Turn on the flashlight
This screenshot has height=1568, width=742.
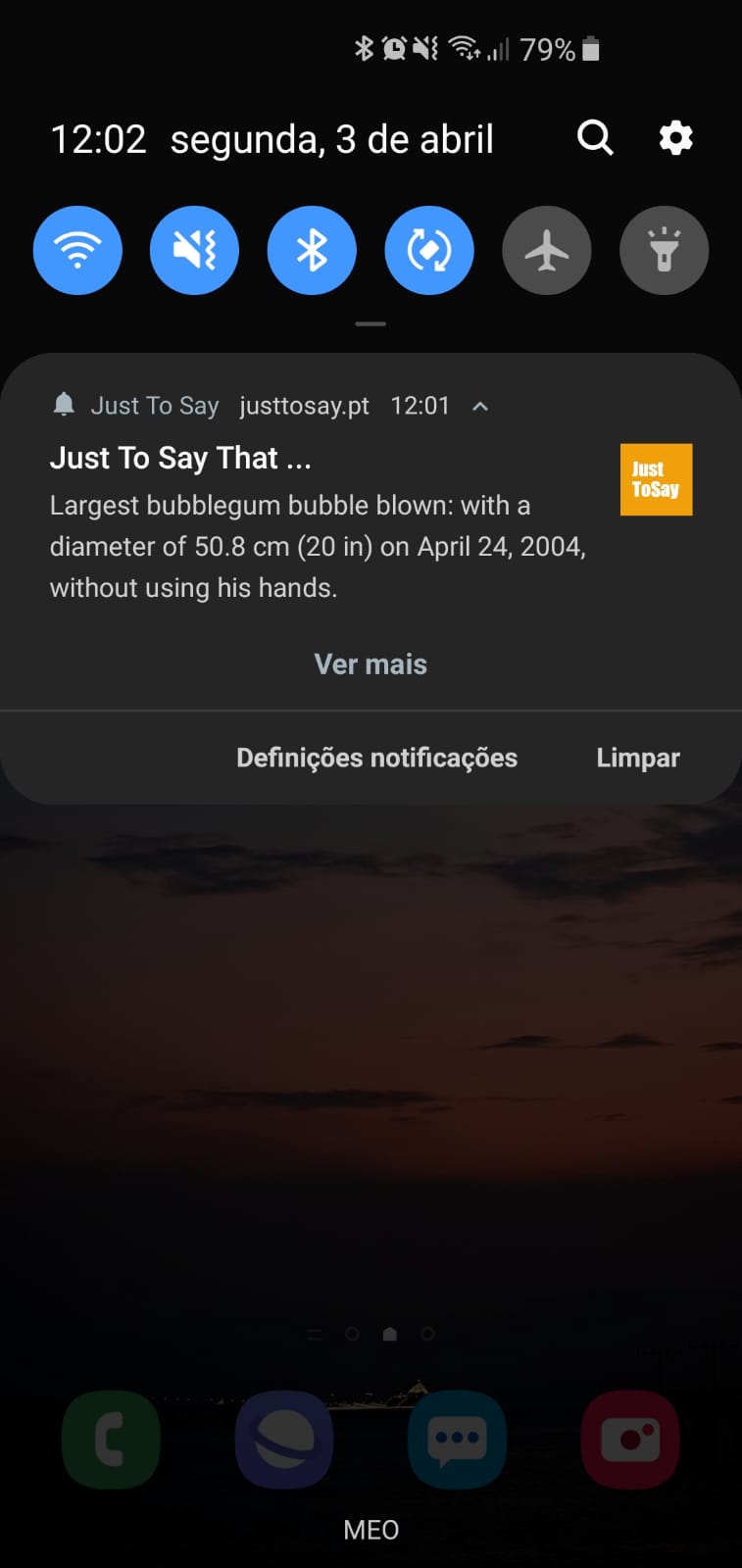pyautogui.click(x=664, y=251)
